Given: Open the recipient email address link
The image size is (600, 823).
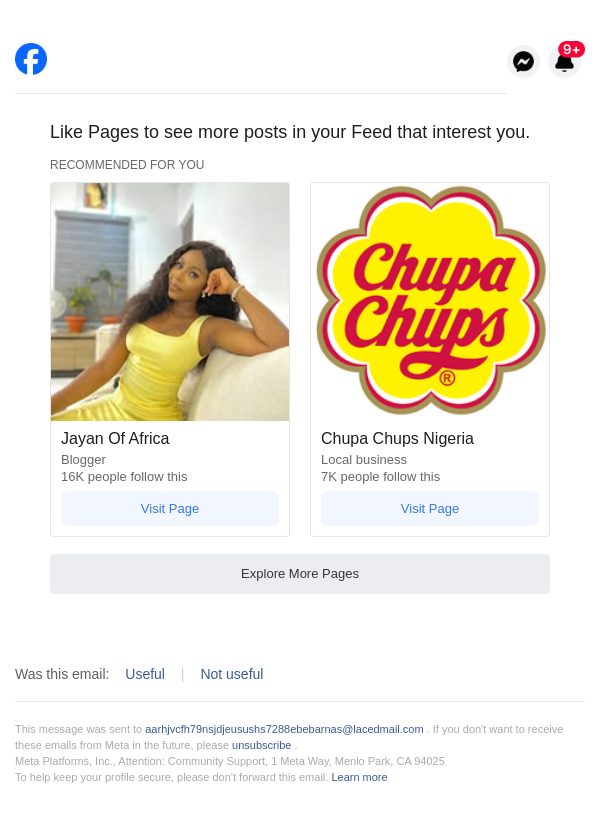Looking at the screenshot, I should click(x=284, y=729).
